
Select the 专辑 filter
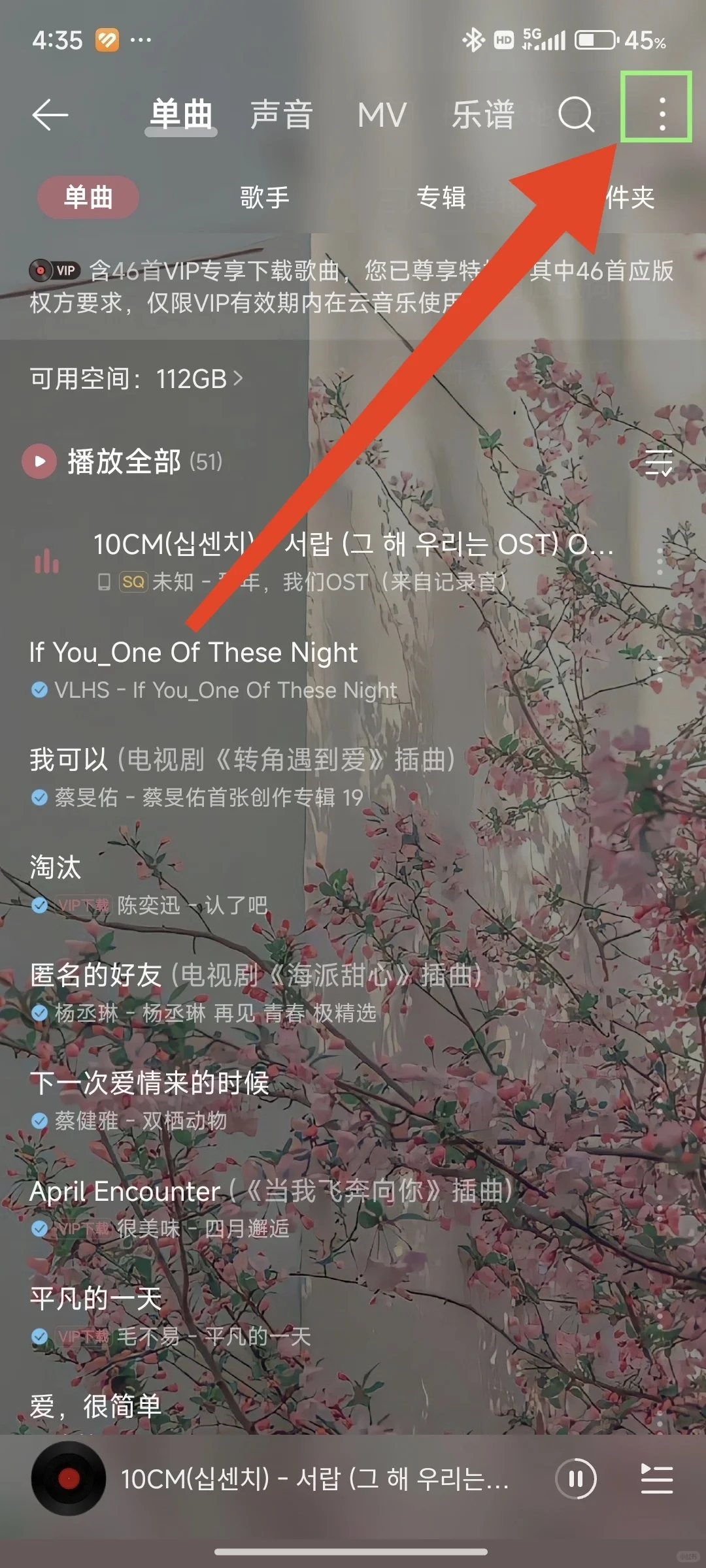point(441,197)
